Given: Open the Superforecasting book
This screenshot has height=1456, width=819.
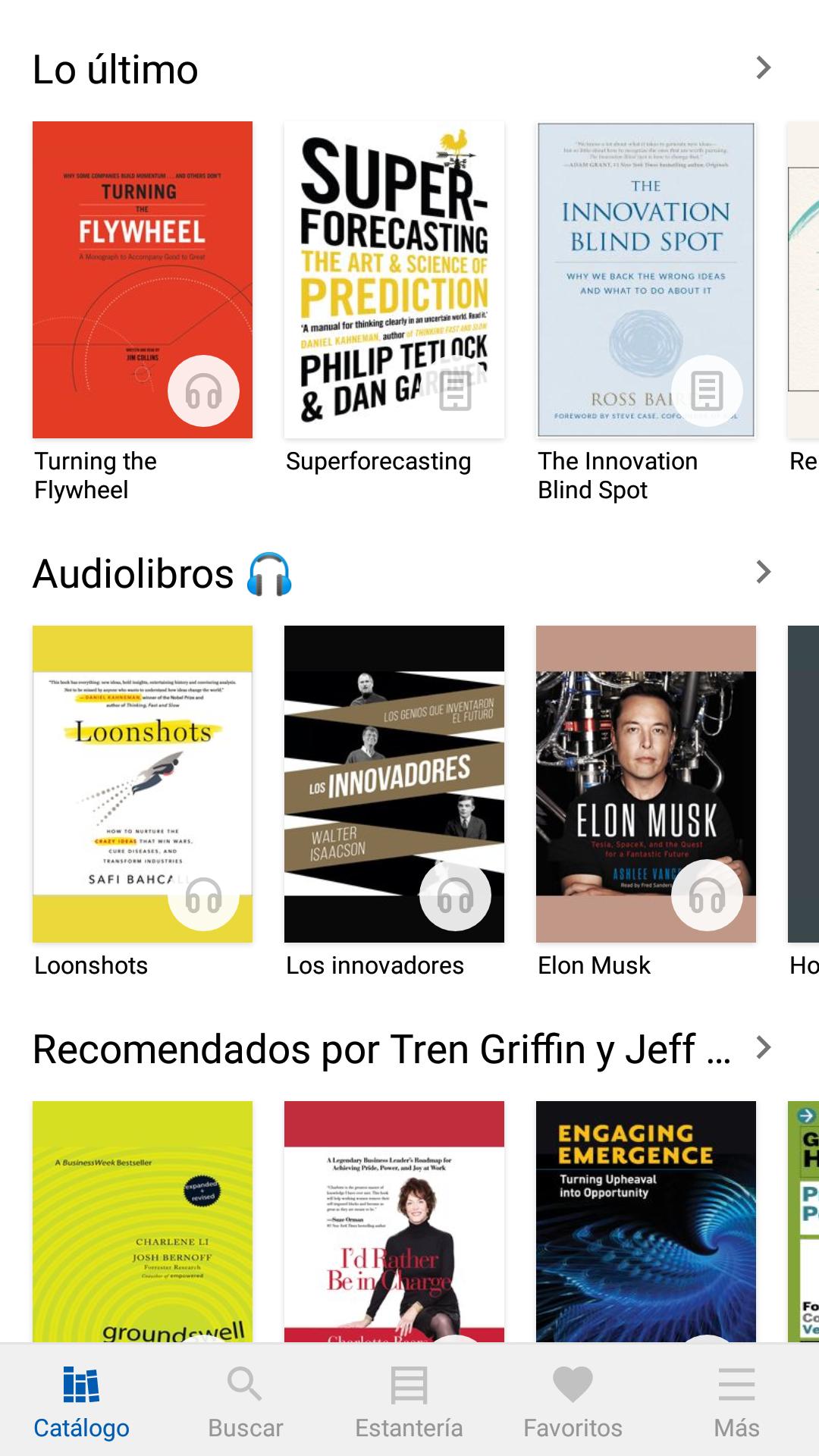Looking at the screenshot, I should (x=394, y=280).
